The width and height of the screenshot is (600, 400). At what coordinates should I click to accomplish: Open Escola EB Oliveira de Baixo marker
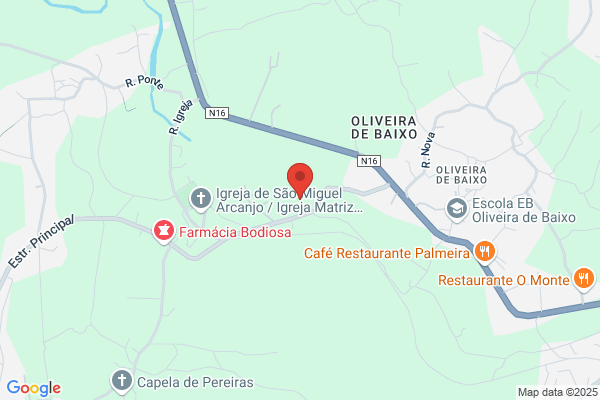pos(457,209)
